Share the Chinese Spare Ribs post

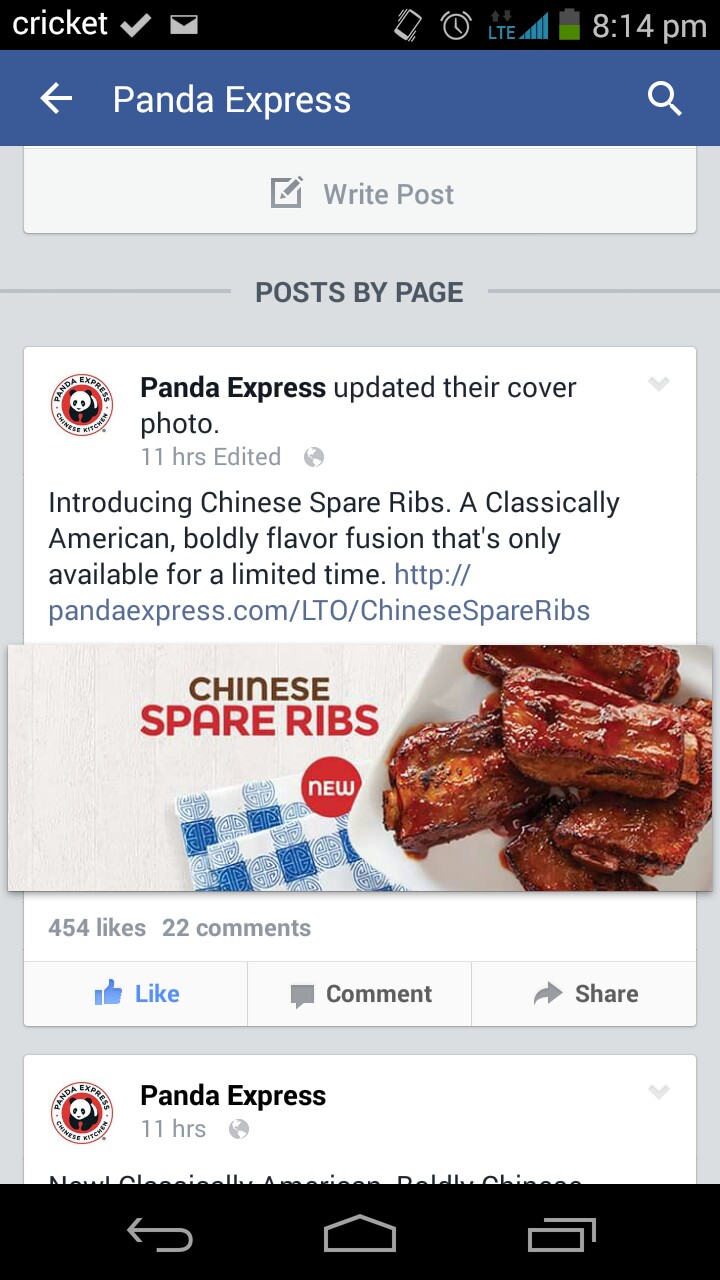(585, 994)
